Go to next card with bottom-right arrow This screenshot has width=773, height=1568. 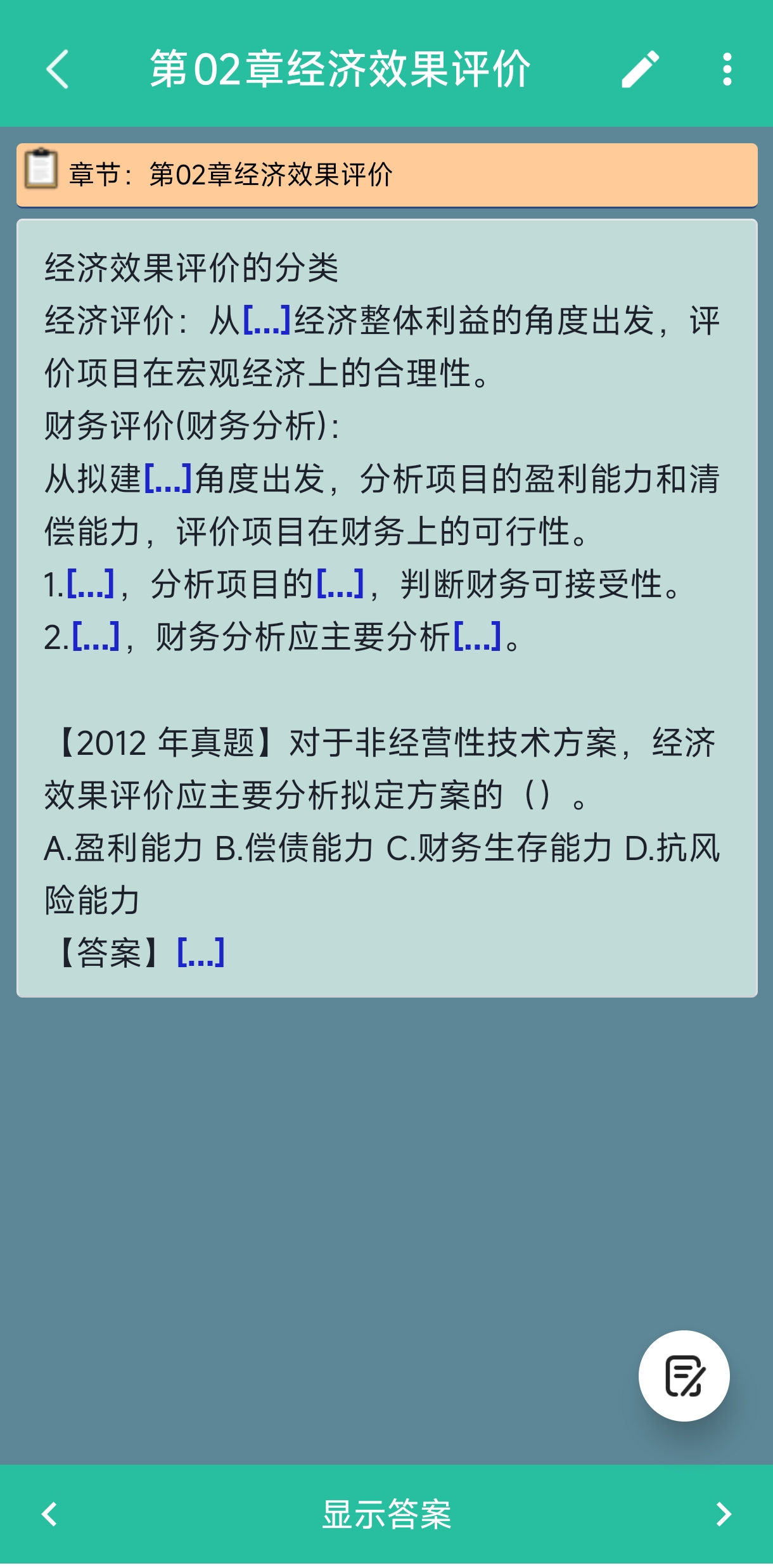click(723, 1514)
